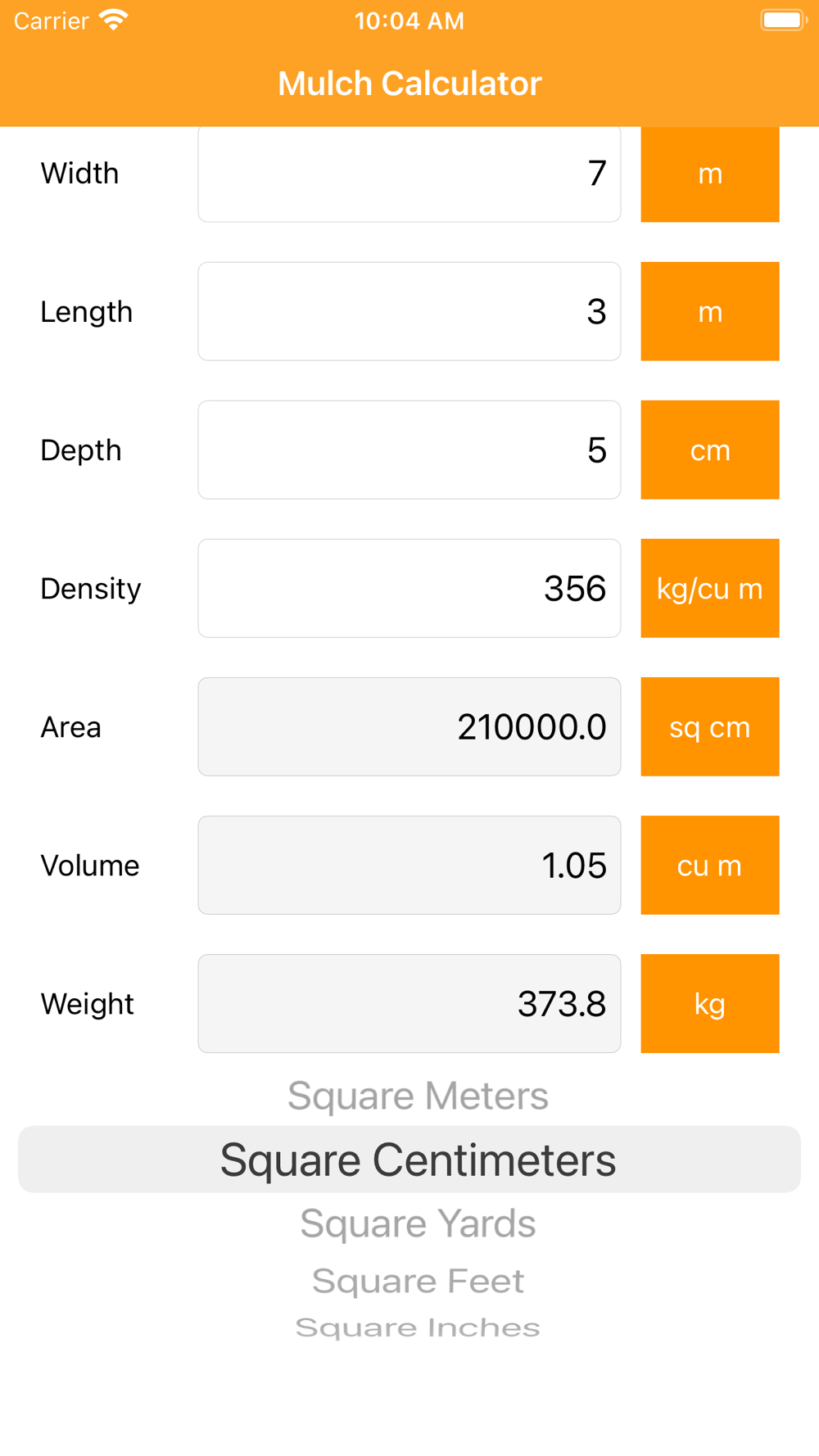
Task: Change the Length unit button
Action: pos(710,311)
